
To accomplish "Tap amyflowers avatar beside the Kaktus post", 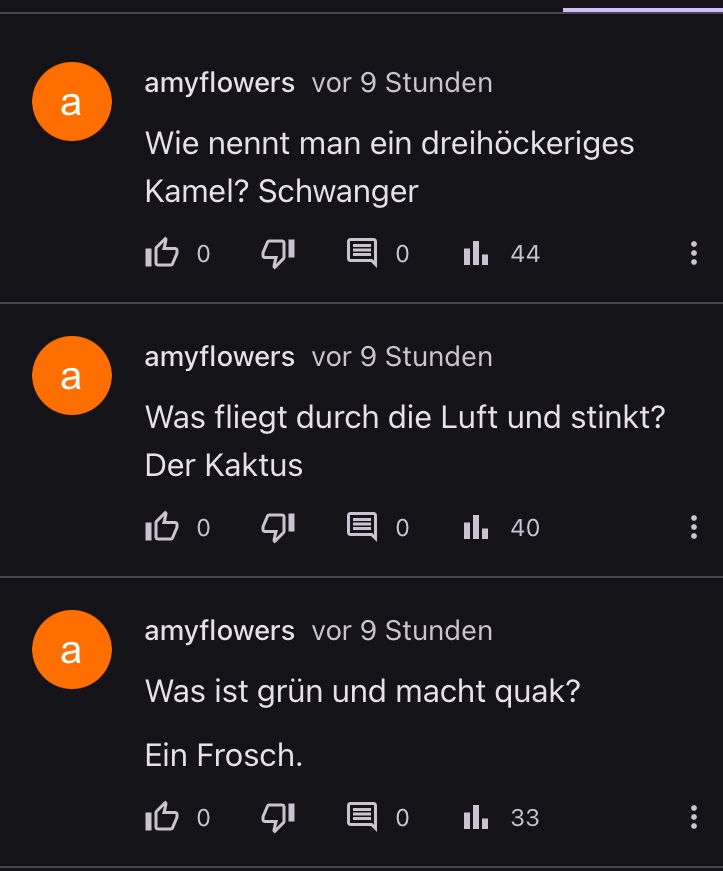I will 71,376.
